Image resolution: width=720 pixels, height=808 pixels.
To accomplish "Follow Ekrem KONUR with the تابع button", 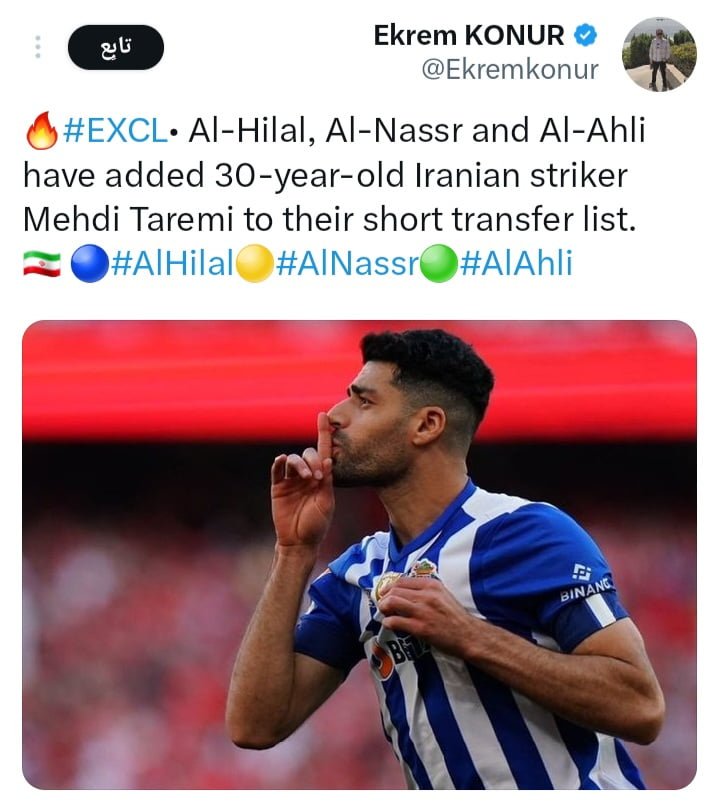I will pyautogui.click(x=116, y=47).
